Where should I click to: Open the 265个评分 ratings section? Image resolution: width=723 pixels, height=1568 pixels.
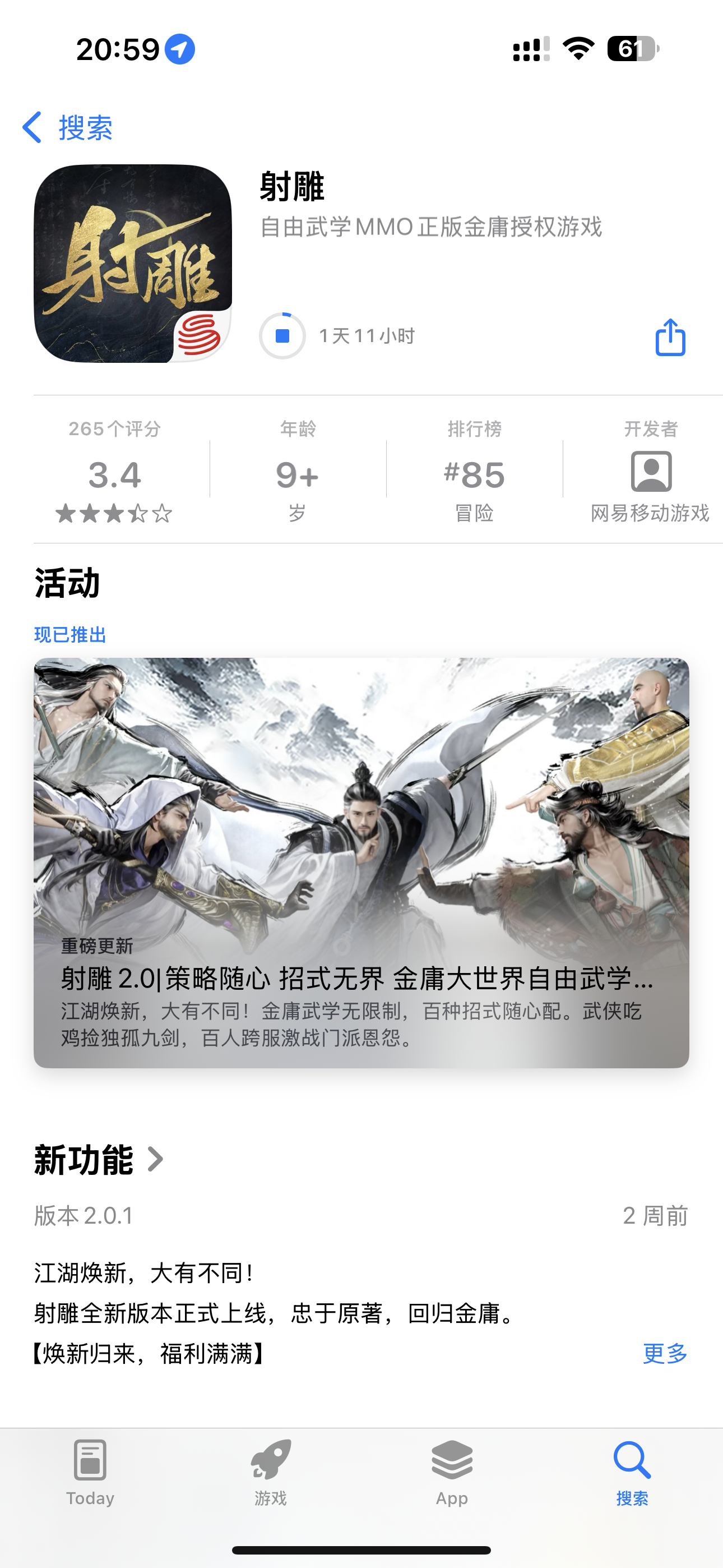pyautogui.click(x=114, y=472)
